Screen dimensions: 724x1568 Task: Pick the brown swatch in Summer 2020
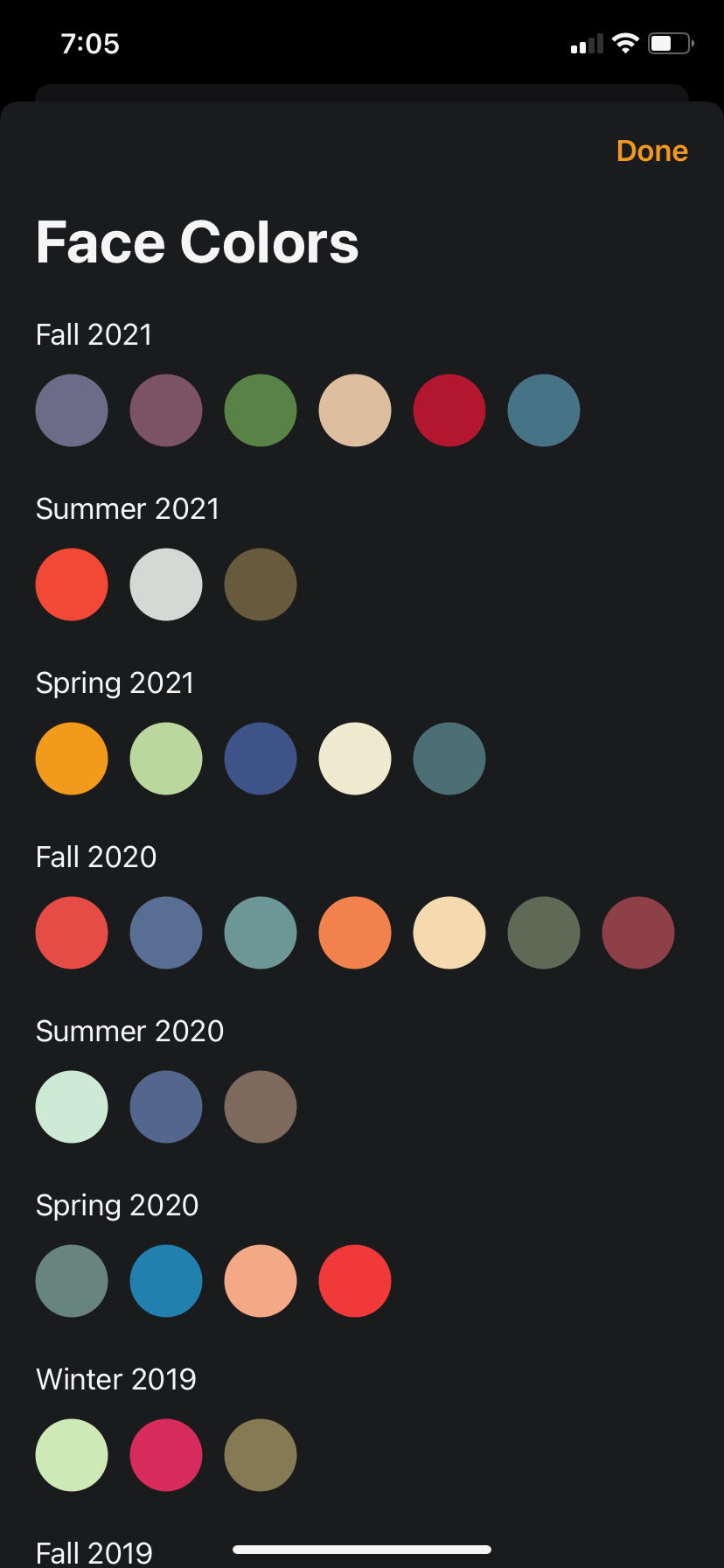261,1107
